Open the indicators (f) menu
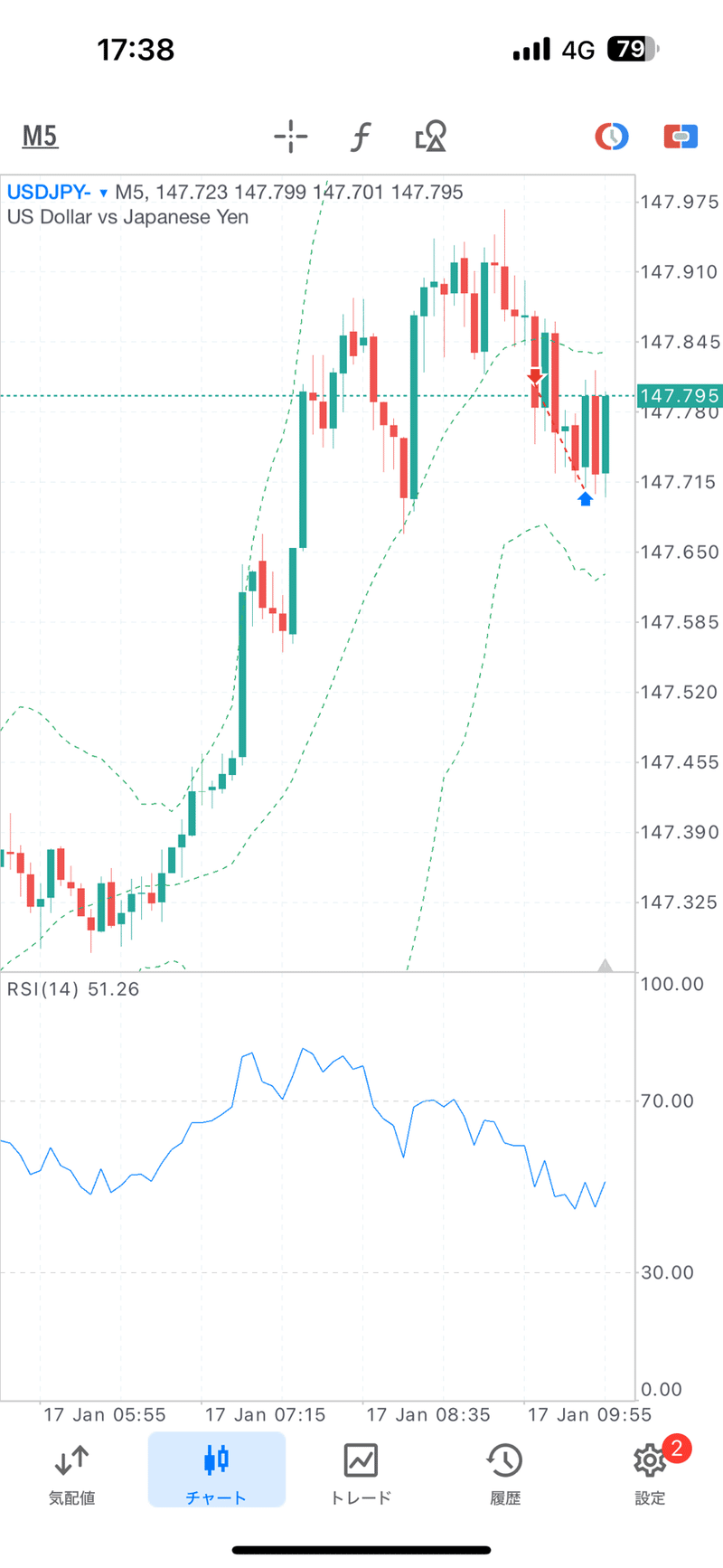Viewport: 723px width, 1568px height. pyautogui.click(x=360, y=136)
